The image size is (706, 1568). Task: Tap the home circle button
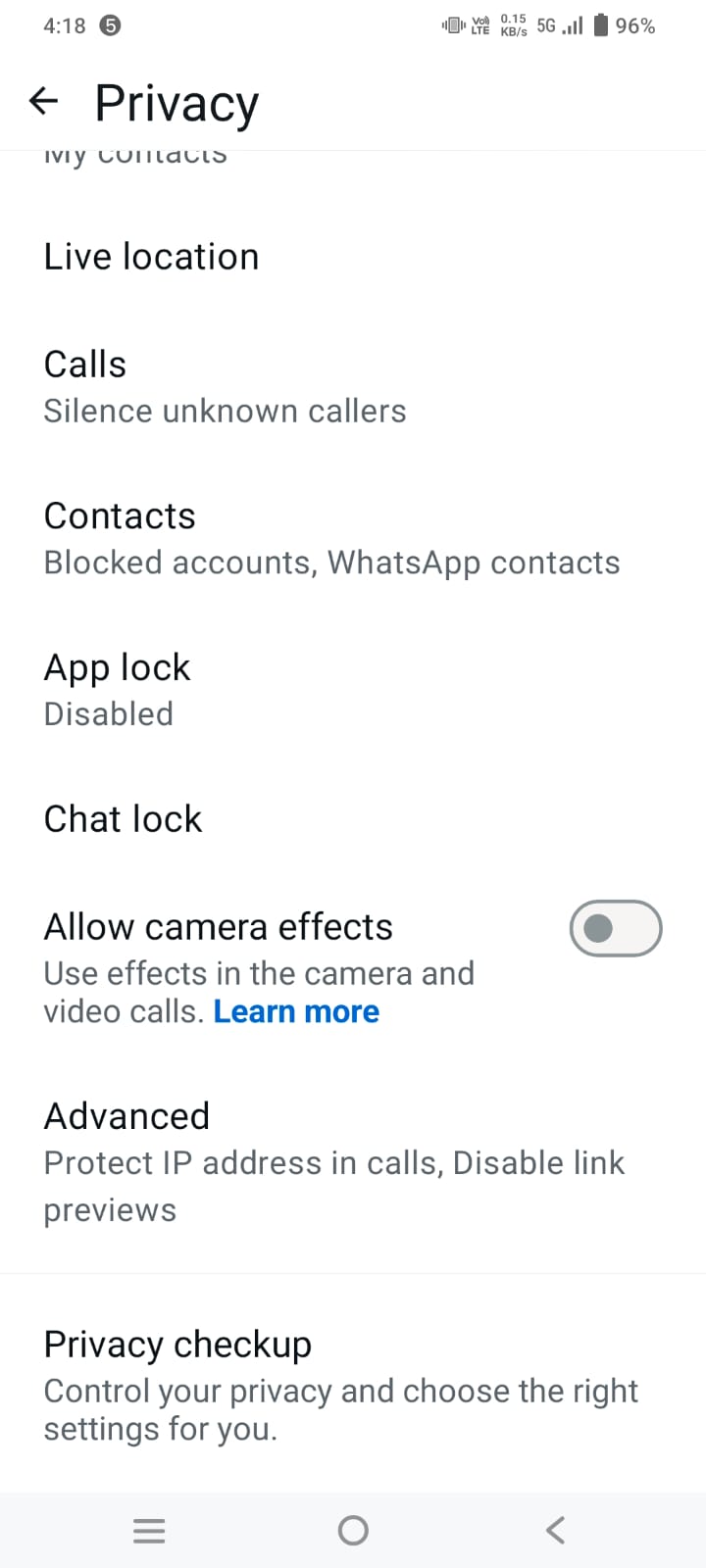coord(353,1530)
